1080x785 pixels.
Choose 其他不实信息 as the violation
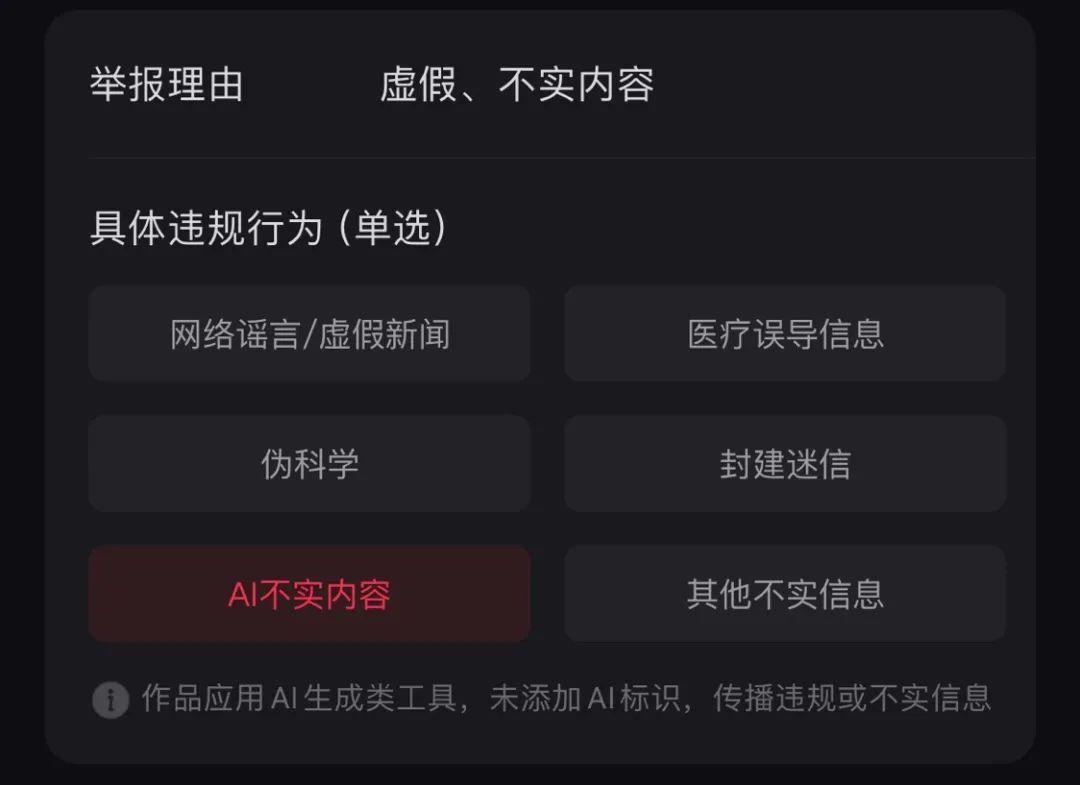785,594
